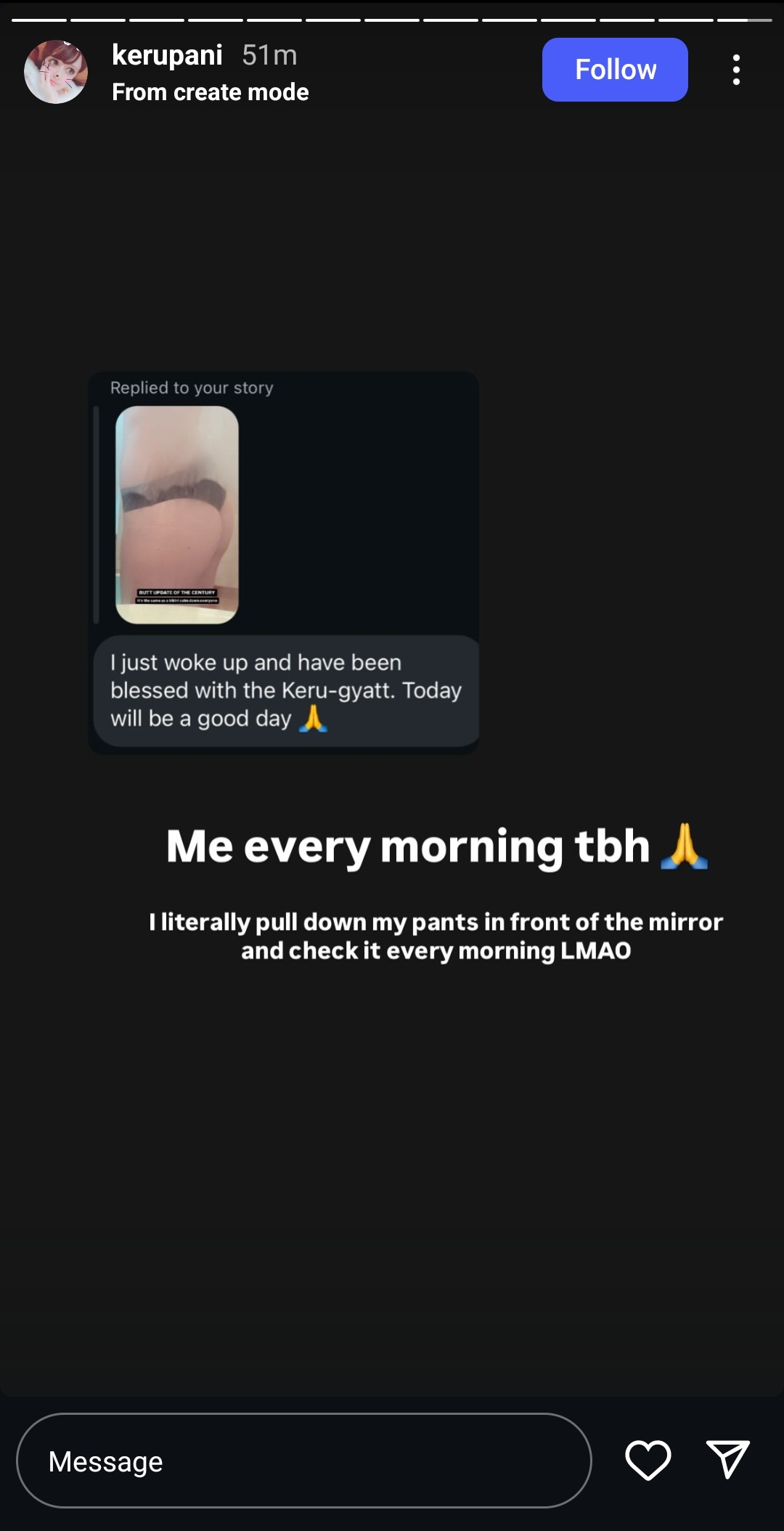Open kerupani's profile picture

(56, 71)
